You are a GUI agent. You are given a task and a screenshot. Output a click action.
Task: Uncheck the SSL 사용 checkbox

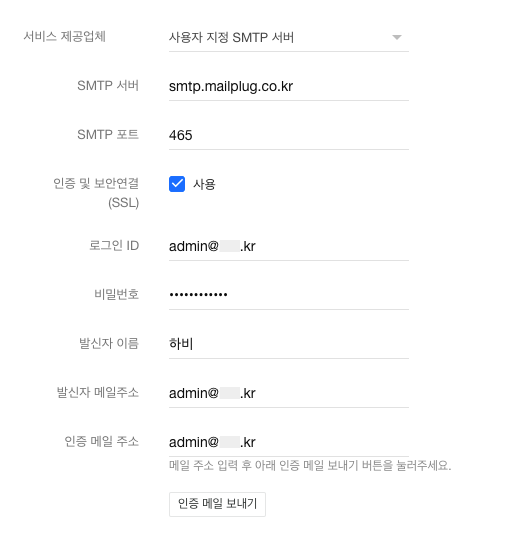click(177, 184)
